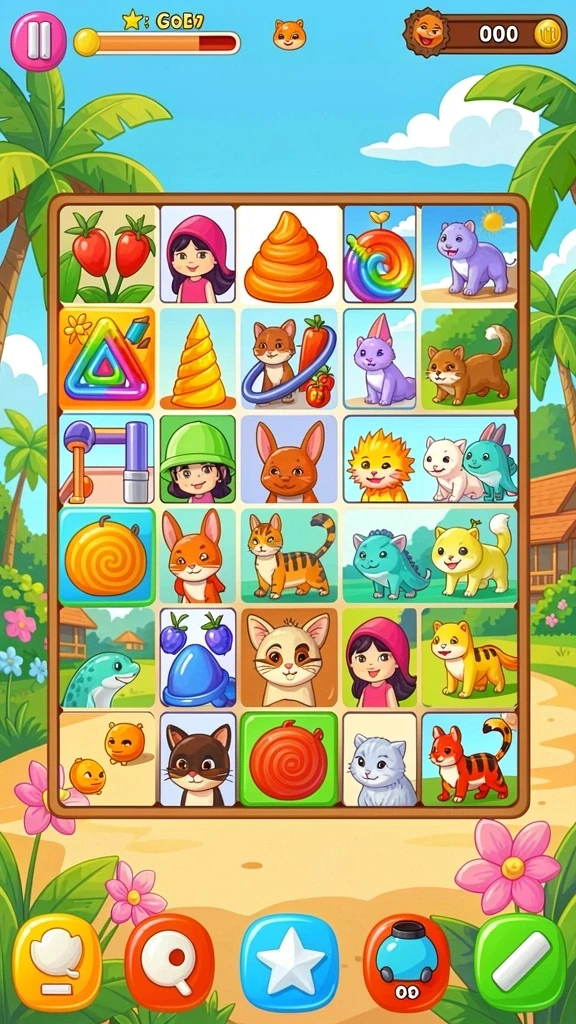Use the yellow chef hat booster
Viewport: 576px width, 1024px height.
57,961
